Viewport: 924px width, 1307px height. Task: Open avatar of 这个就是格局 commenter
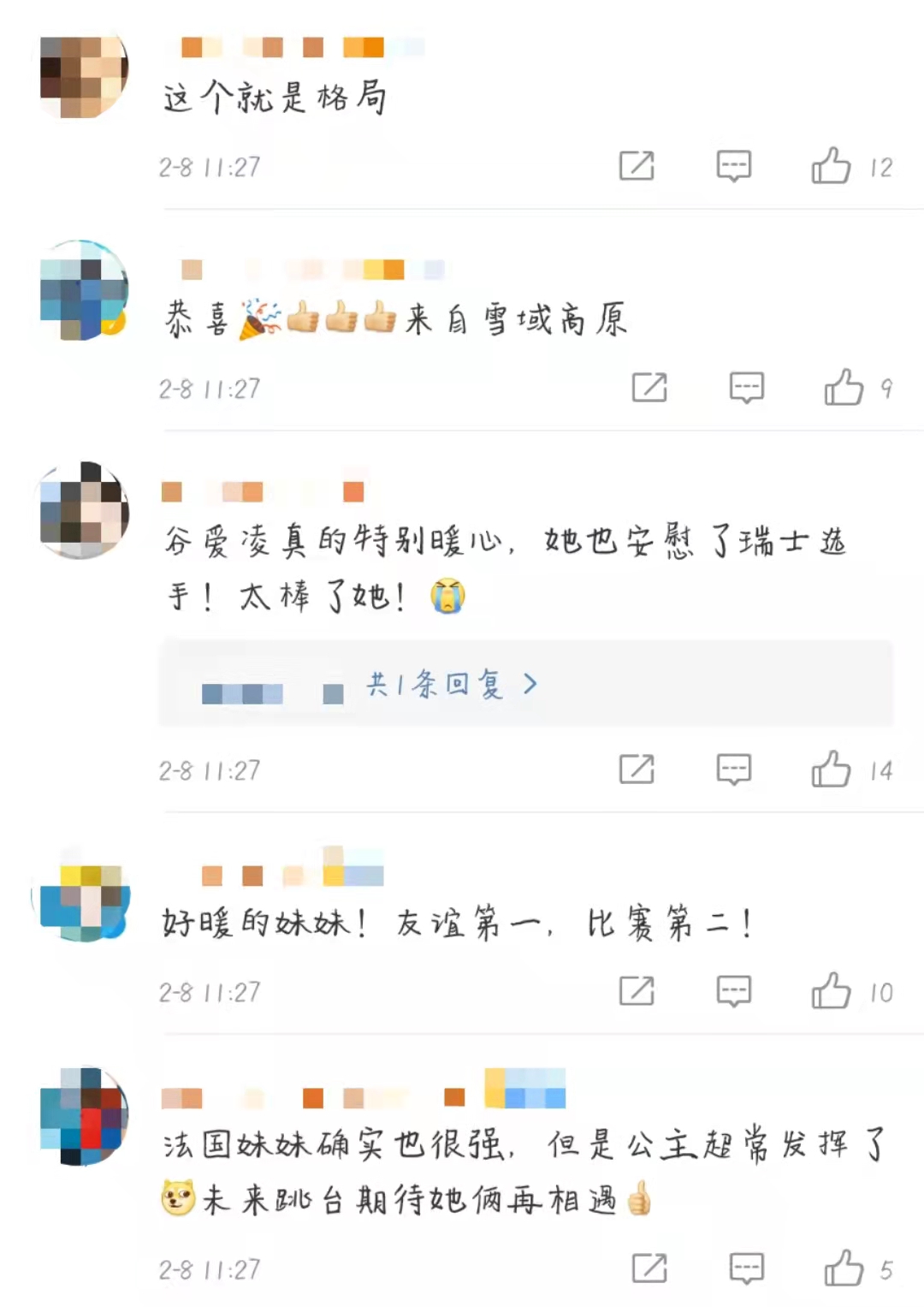pos(83,75)
